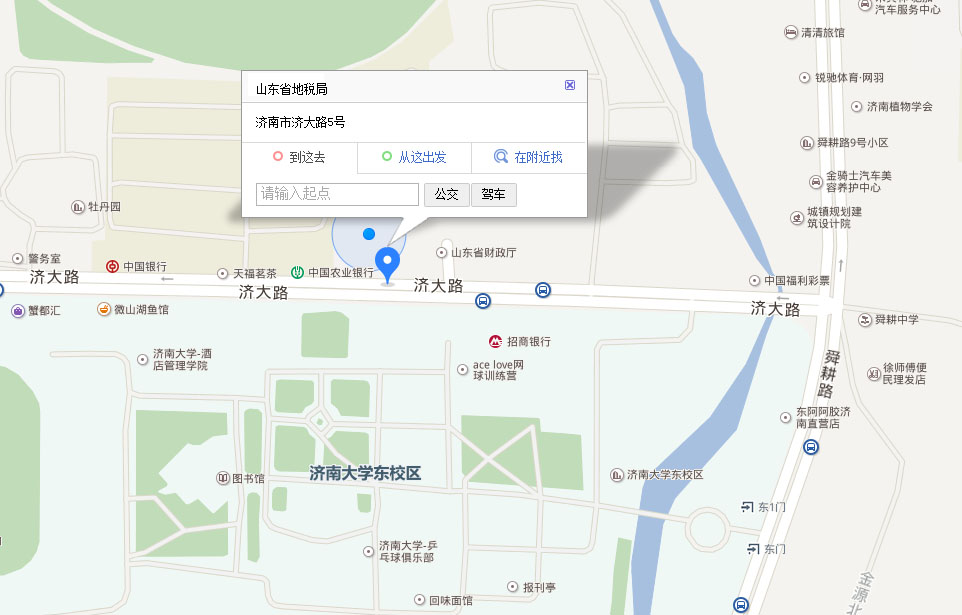Get 驾车 driving directions

point(493,194)
